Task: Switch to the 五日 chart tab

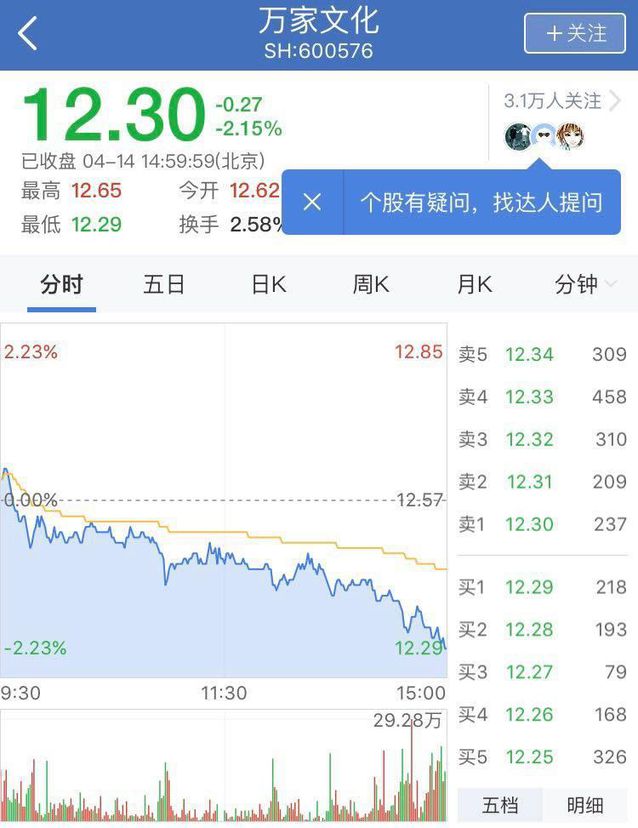Action: [164, 285]
